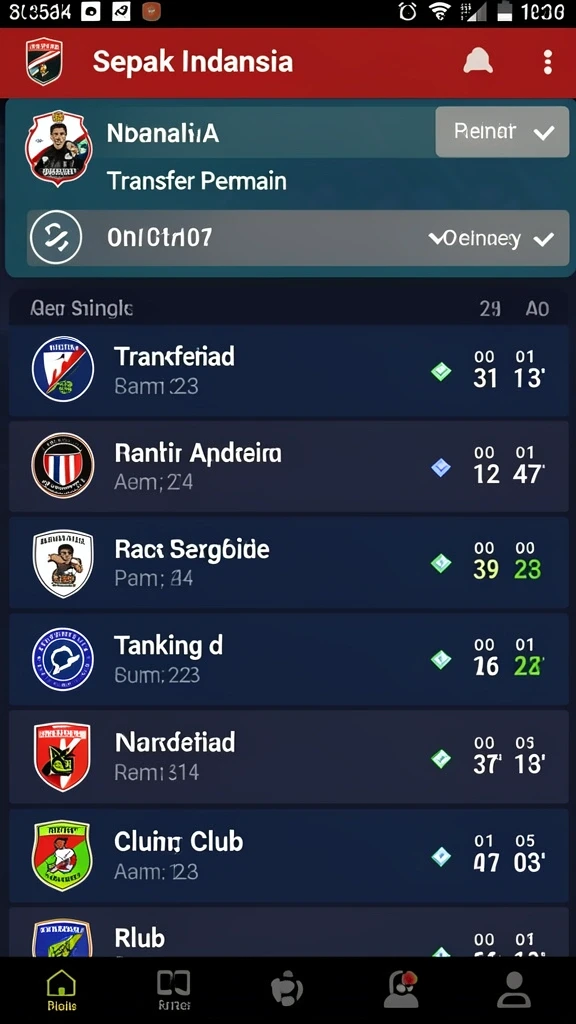Viewport: 576px width, 1024px height.
Task: Open the Ract Sergbide row
Action: coord(288,562)
